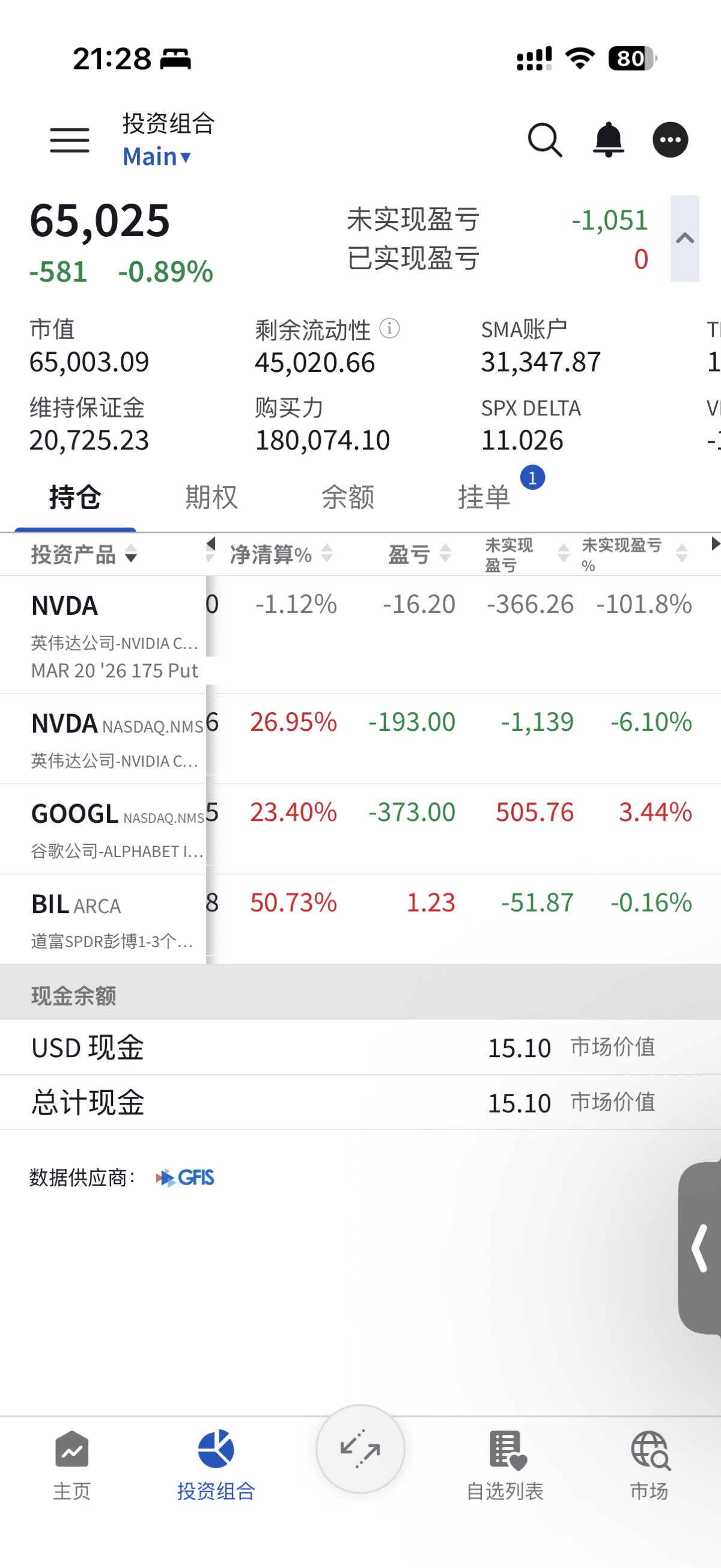721x1568 pixels.
Task: Open the Main account dropdown
Action: (157, 157)
